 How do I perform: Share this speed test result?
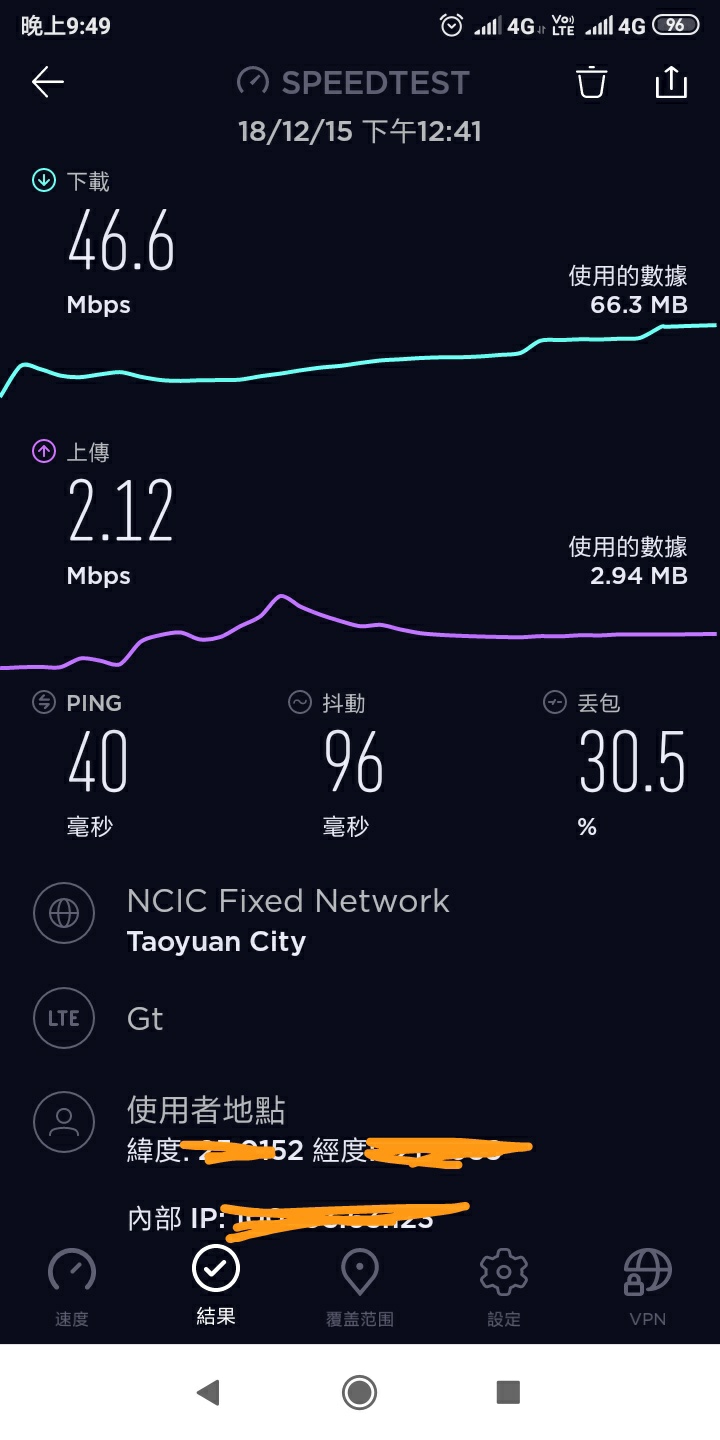click(671, 82)
